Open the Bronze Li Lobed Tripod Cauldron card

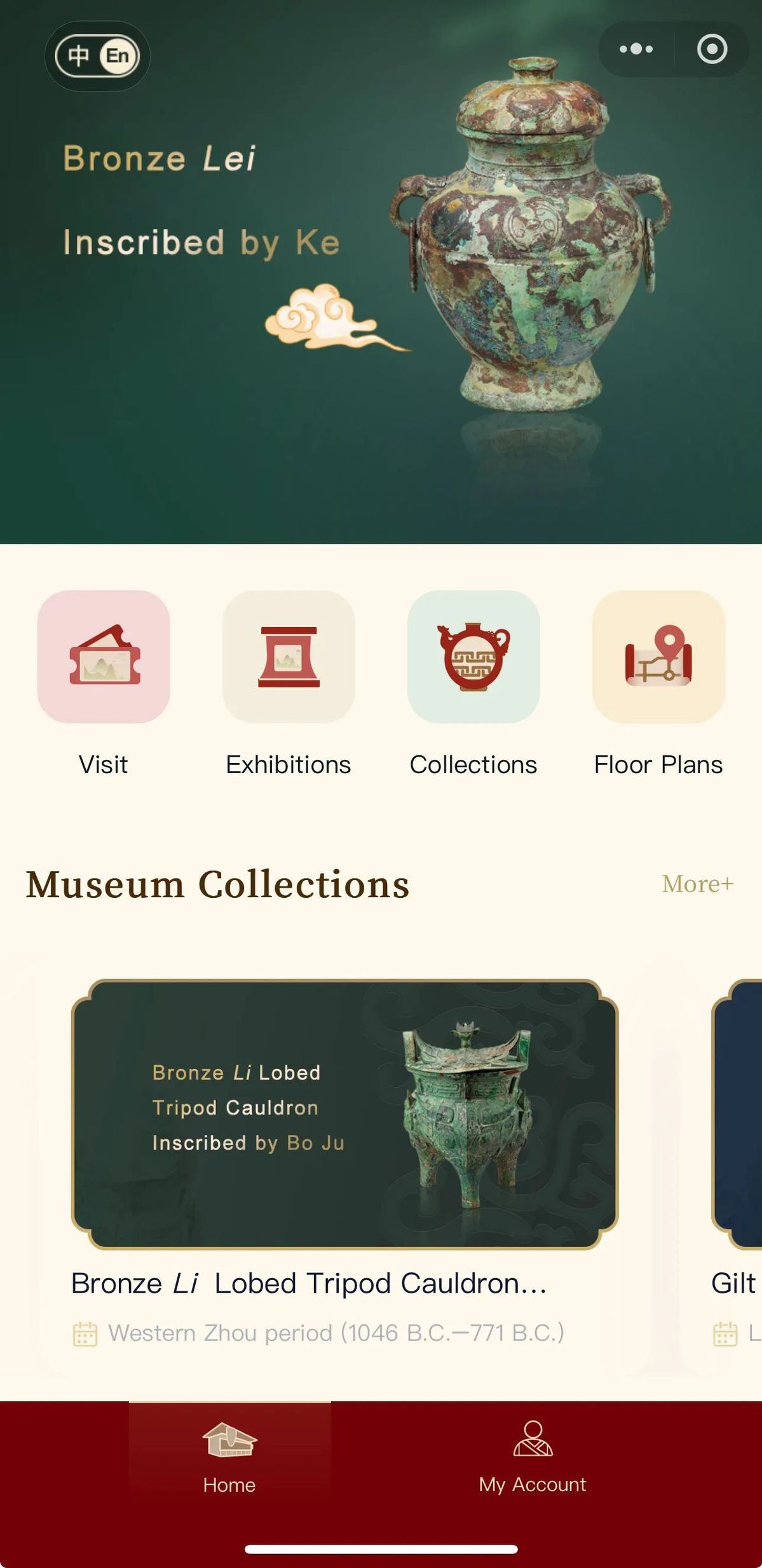pyautogui.click(x=344, y=1114)
